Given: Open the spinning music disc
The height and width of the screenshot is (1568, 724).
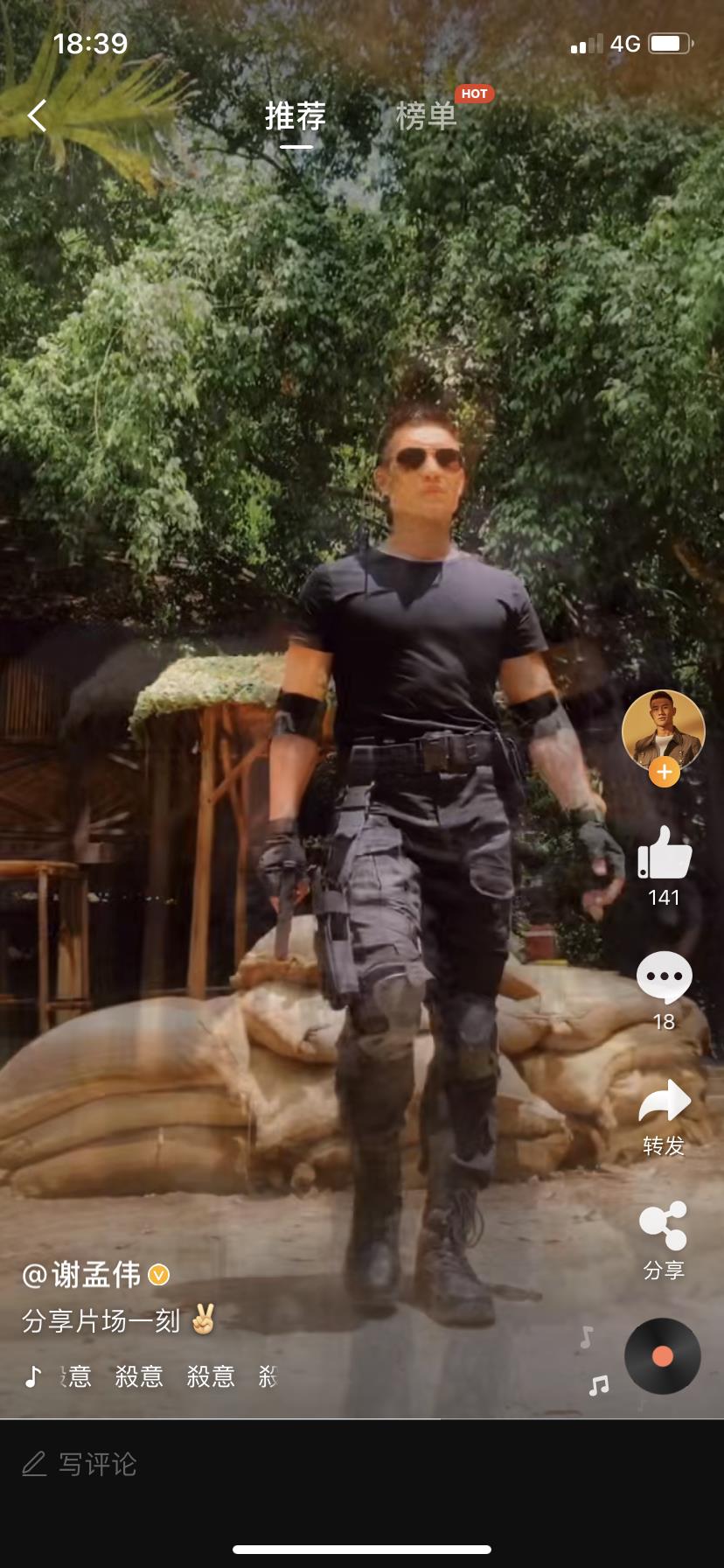Looking at the screenshot, I should 662,1356.
